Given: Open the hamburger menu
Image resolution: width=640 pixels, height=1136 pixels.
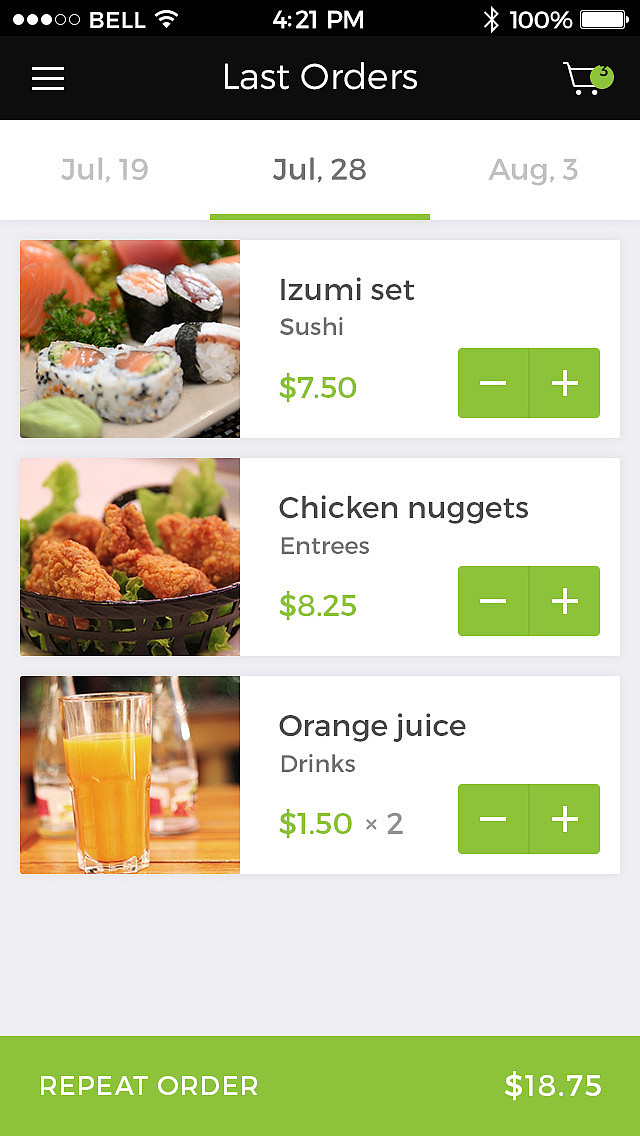Looking at the screenshot, I should click(x=48, y=79).
